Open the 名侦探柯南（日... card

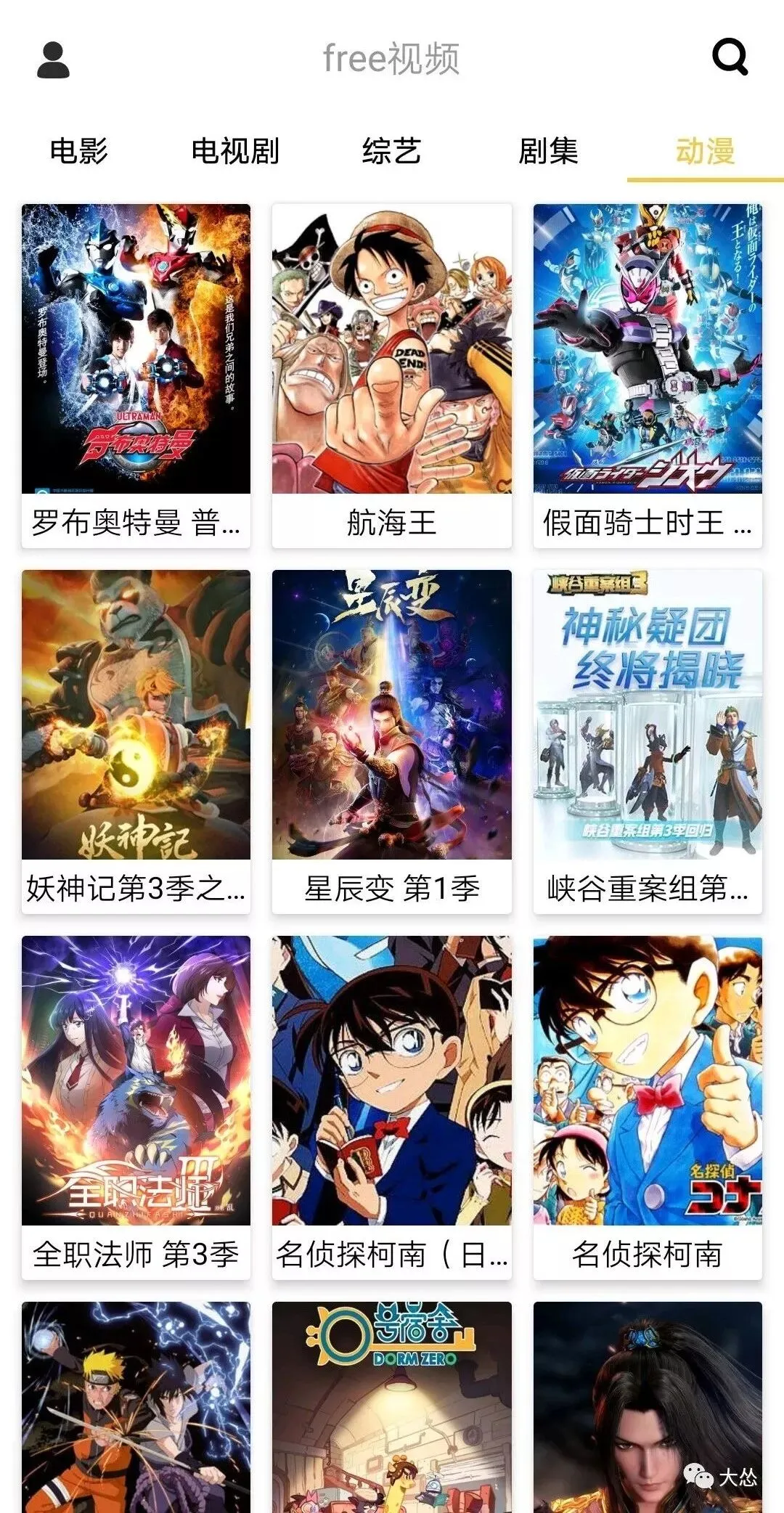pos(392,1106)
